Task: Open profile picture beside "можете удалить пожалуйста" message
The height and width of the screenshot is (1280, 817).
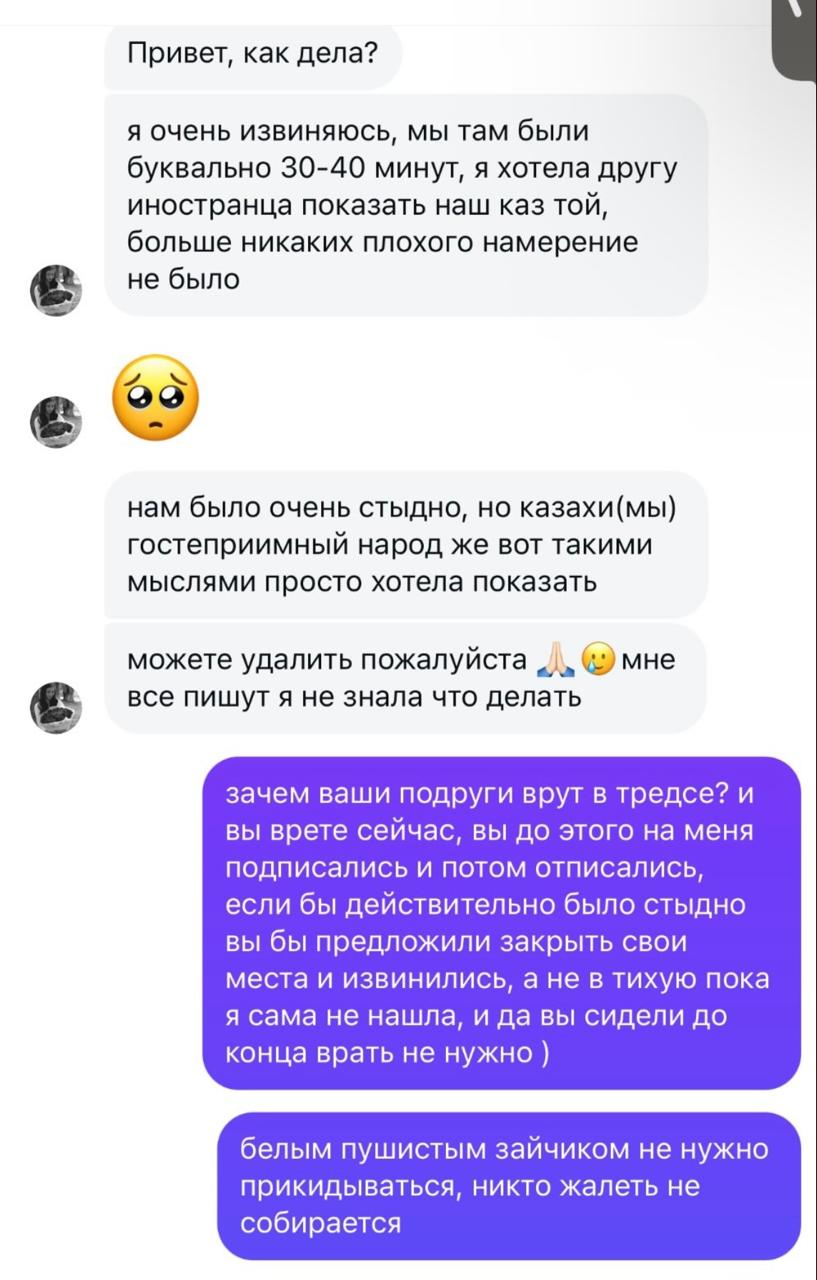Action: (x=58, y=707)
